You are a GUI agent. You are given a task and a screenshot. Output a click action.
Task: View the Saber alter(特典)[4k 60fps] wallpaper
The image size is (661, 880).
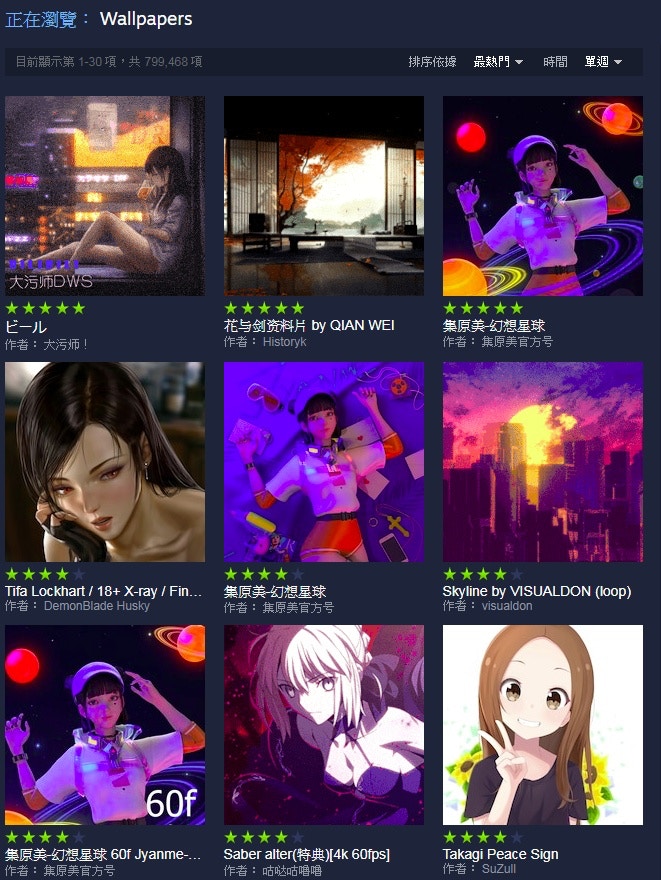point(324,725)
